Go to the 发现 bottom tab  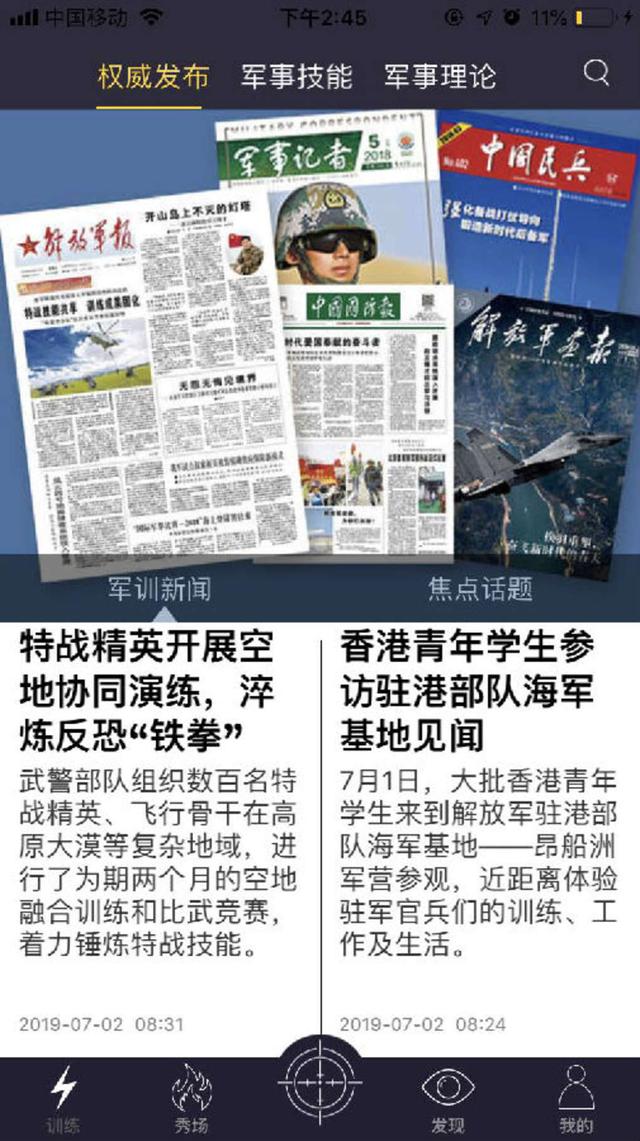point(447,1098)
